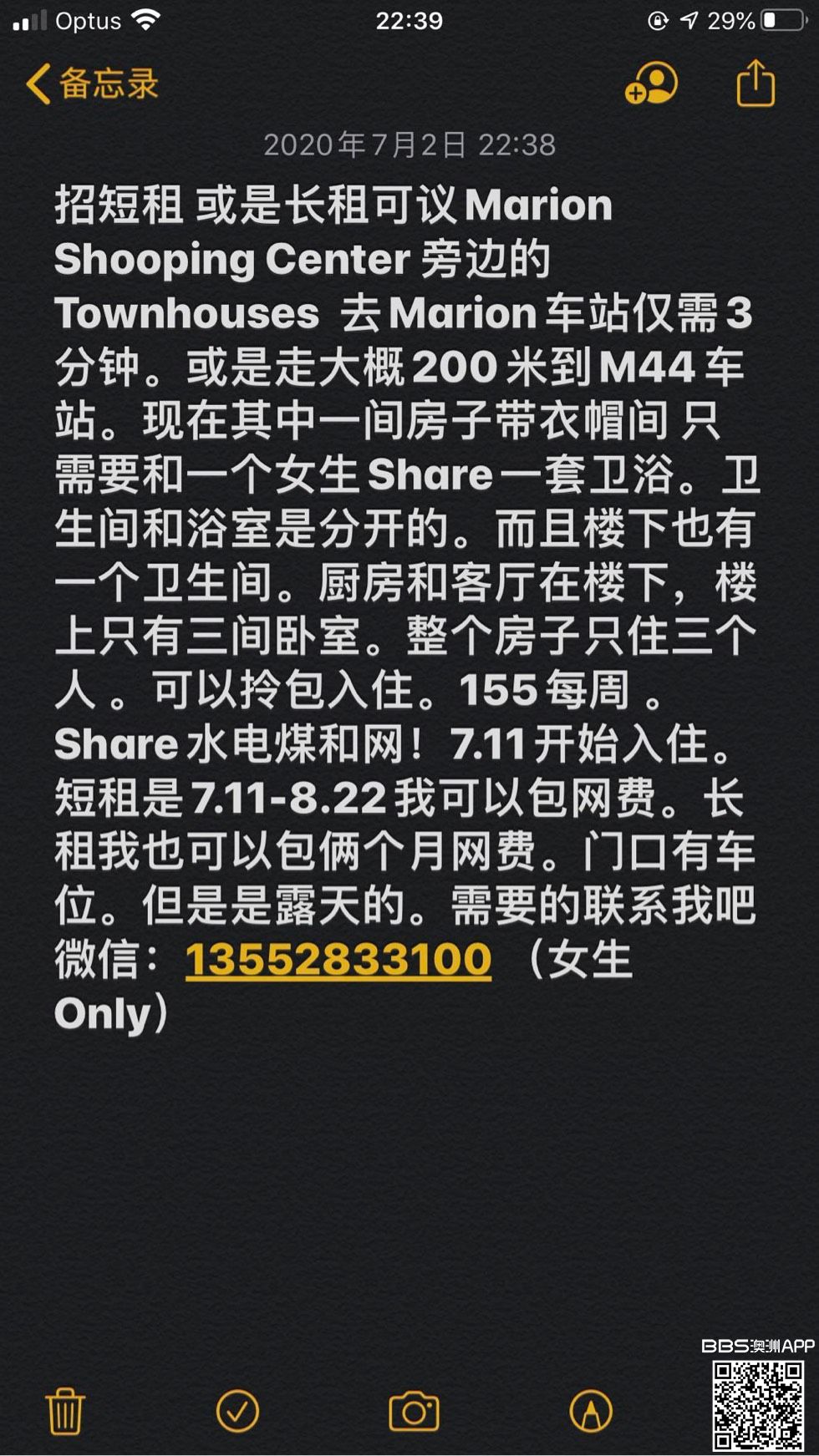
Task: Add a checklist with checkmark icon
Action: (237, 1411)
